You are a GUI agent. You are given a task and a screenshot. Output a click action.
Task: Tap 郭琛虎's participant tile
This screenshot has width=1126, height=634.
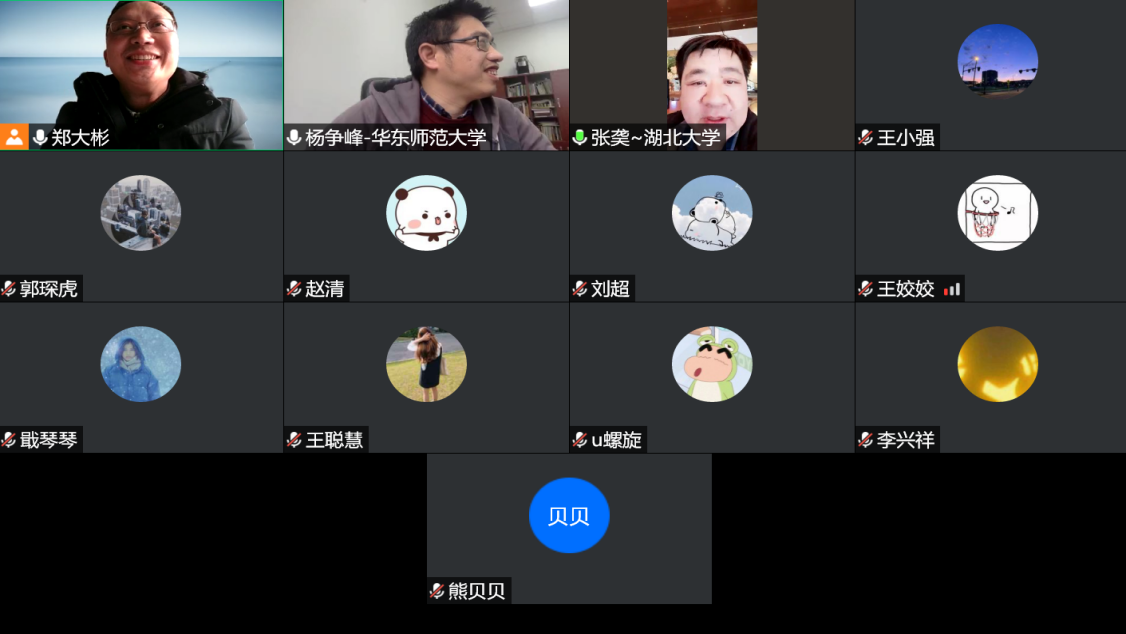(x=141, y=226)
